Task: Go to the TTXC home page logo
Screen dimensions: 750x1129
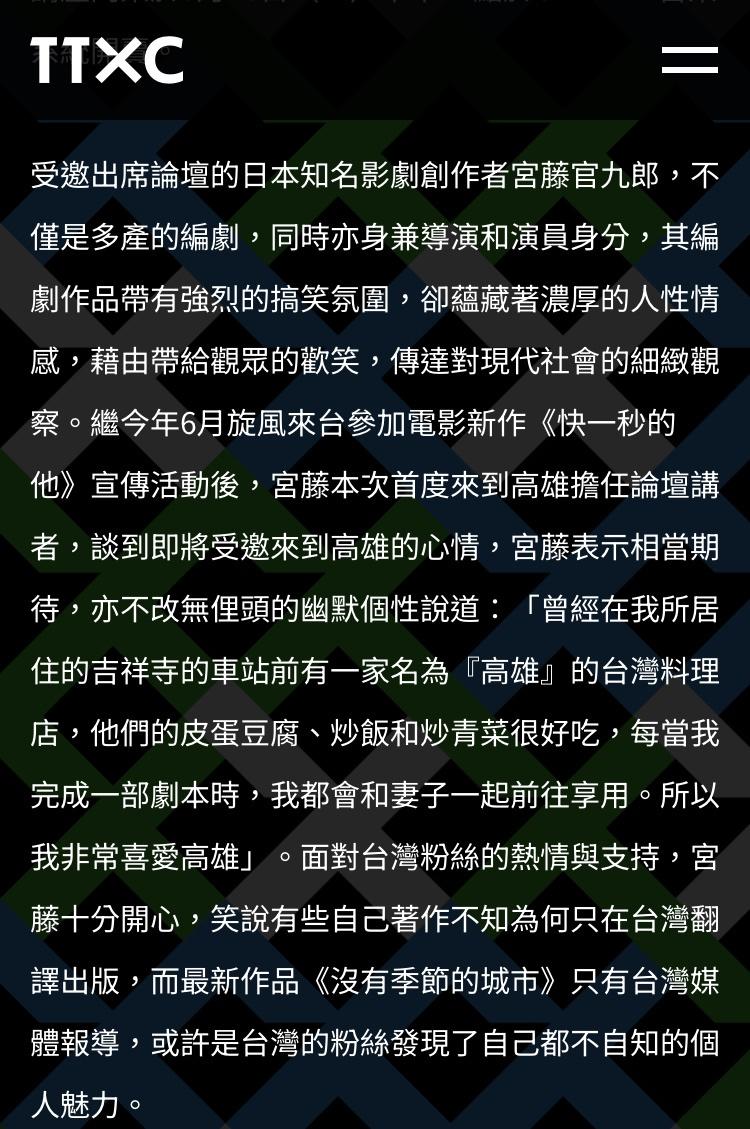Action: click(x=107, y=60)
